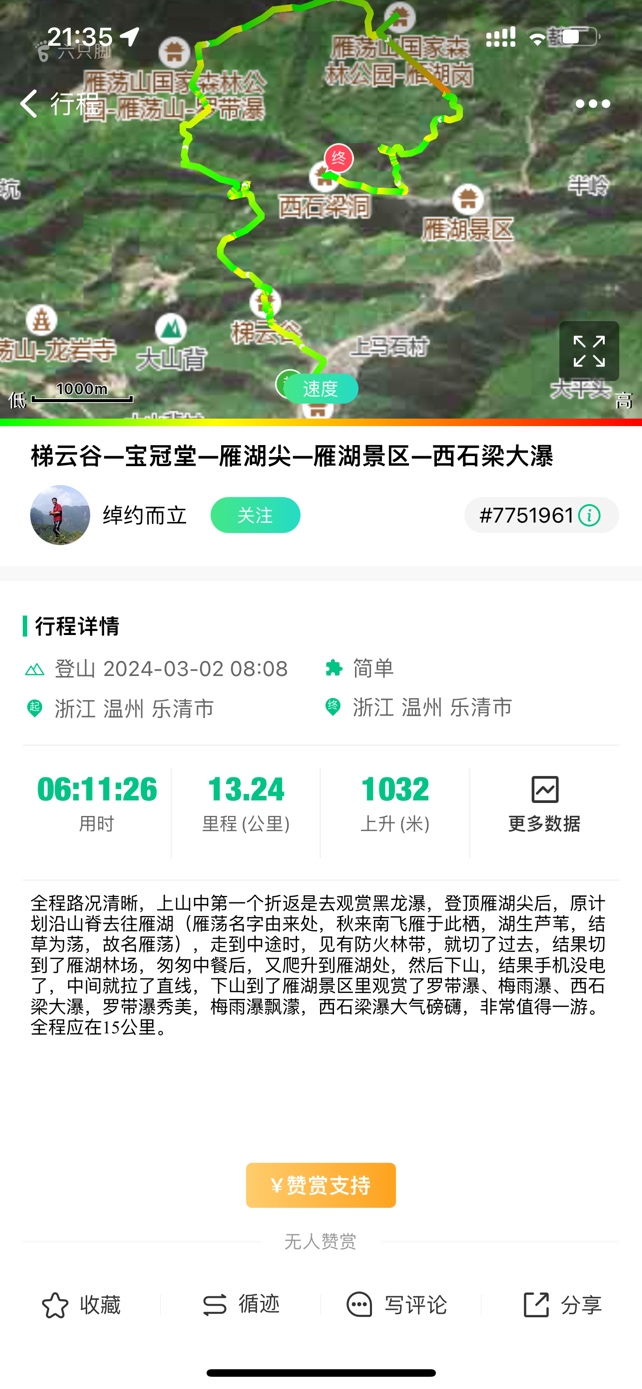The width and height of the screenshot is (642, 1389).
Task: Tap the 赞赏支持 reward button
Action: 321,1185
